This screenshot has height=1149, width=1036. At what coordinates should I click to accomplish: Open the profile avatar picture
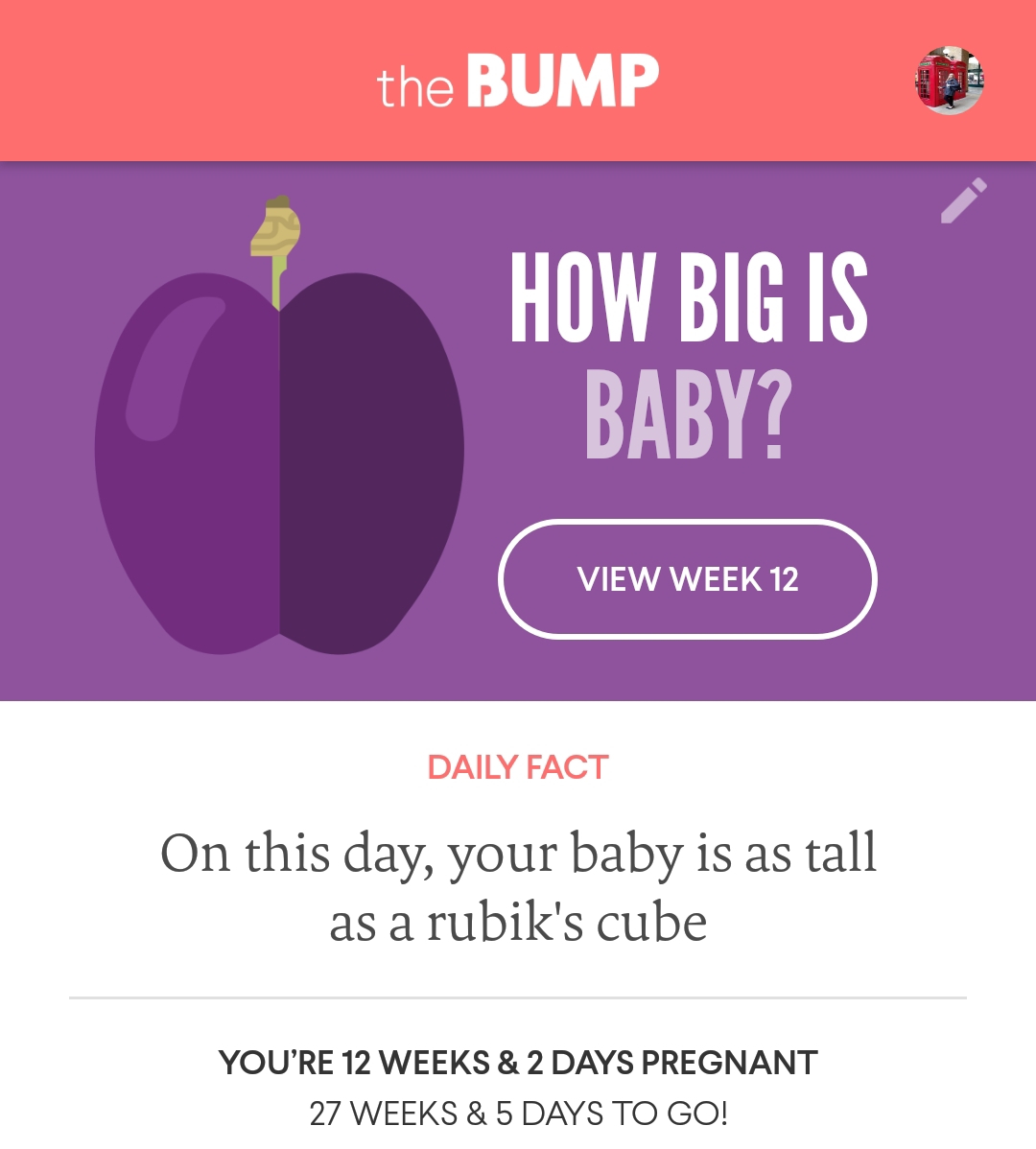point(949,81)
